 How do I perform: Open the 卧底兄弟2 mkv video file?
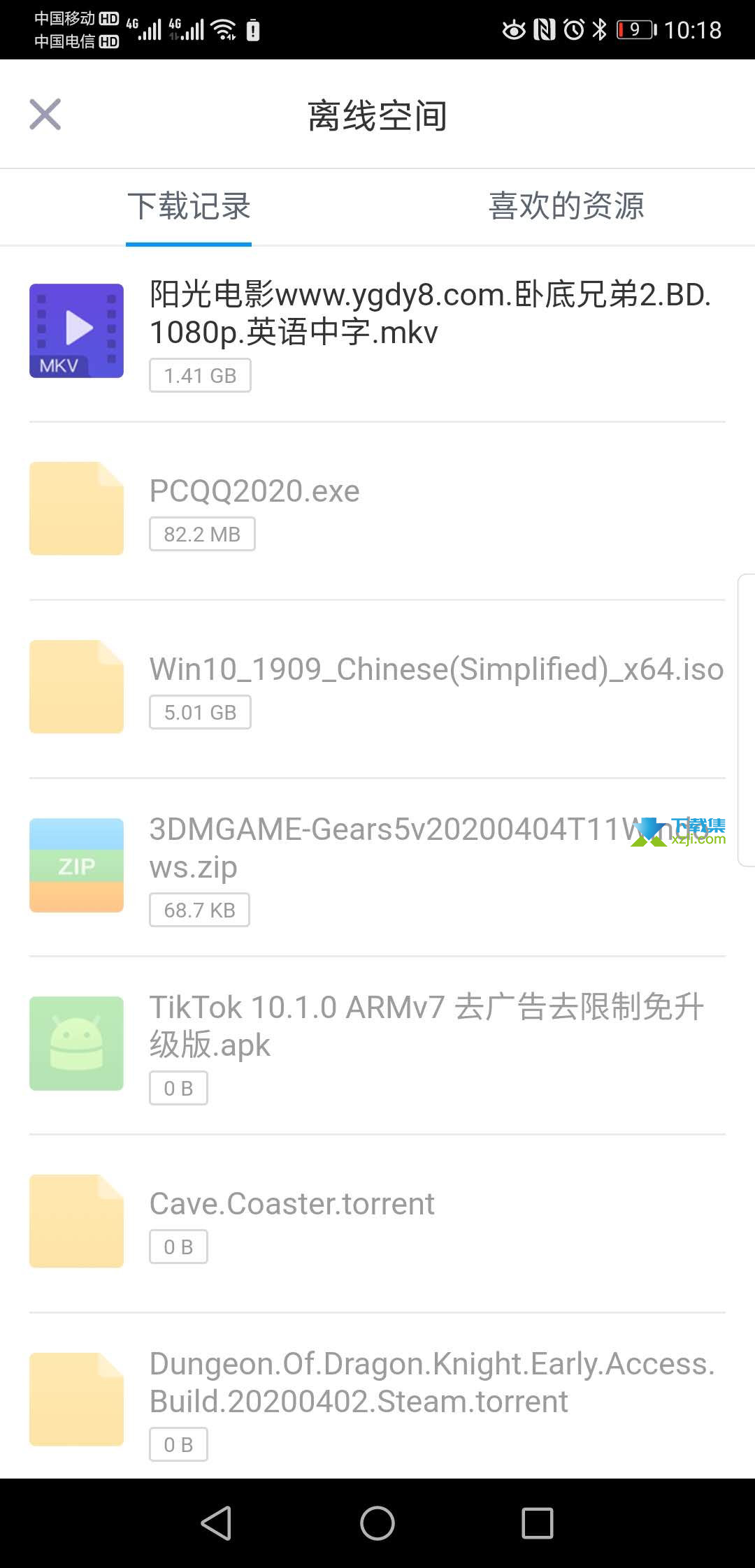pos(377,334)
